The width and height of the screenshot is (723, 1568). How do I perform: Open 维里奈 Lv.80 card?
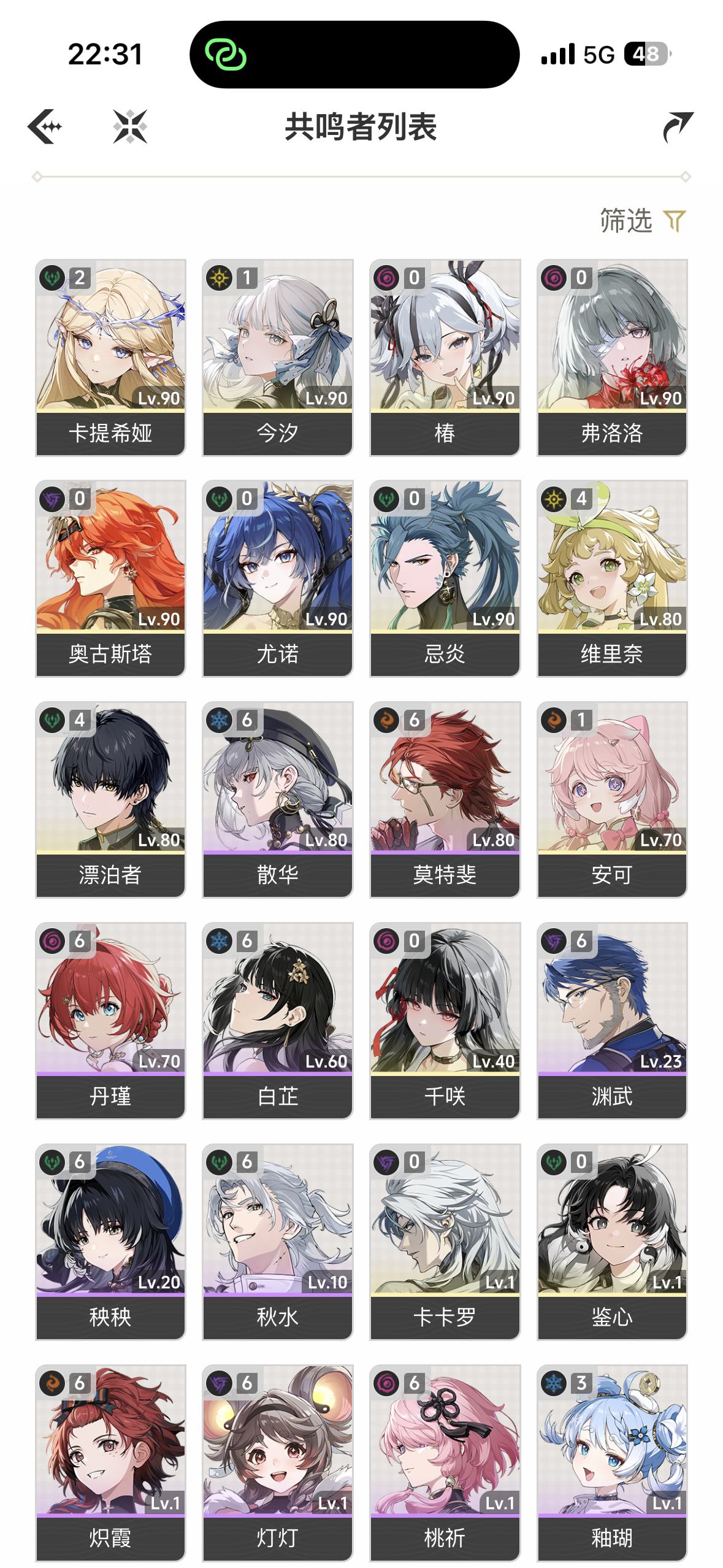point(611,578)
